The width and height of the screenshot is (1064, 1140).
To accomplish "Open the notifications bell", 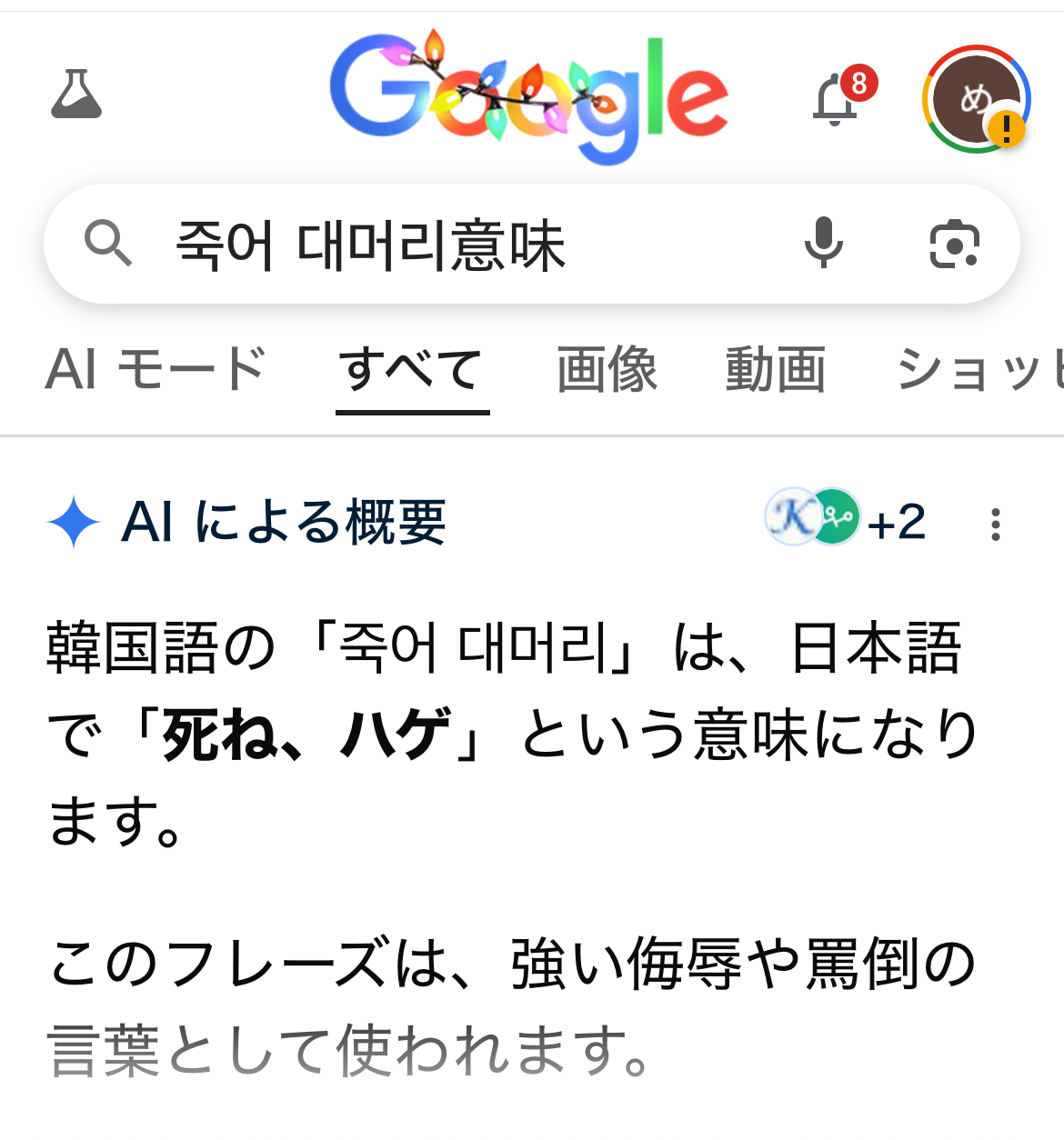I will tap(837, 98).
